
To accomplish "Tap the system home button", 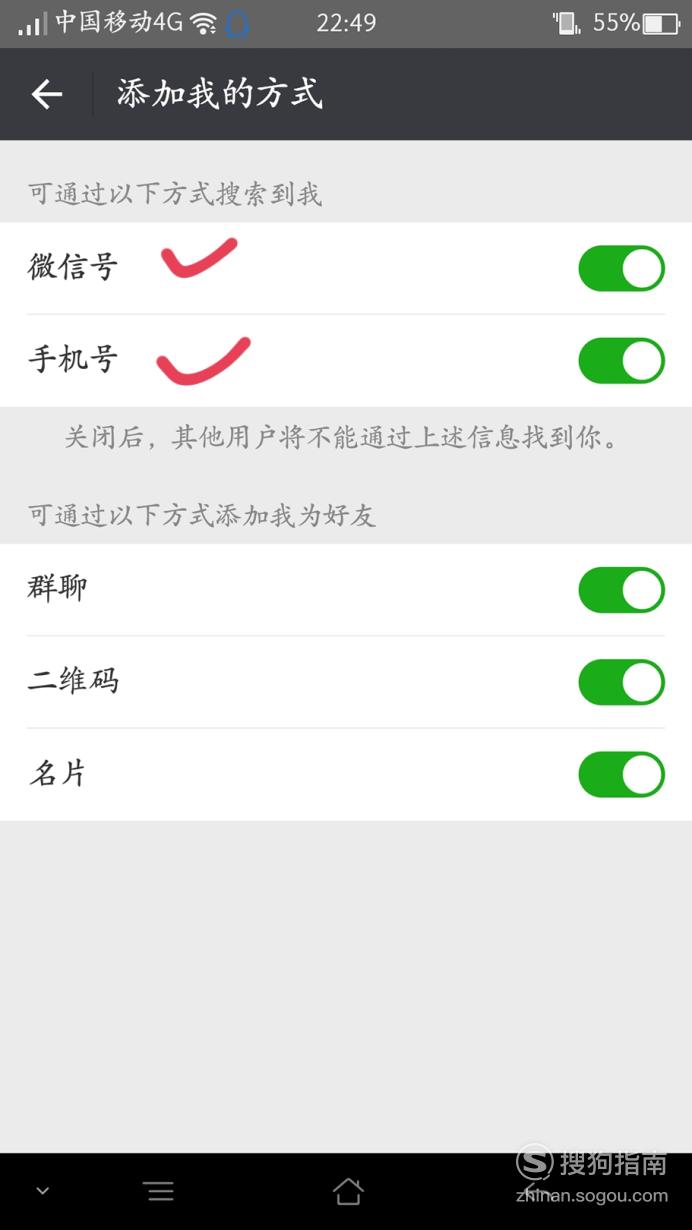I will 347,1191.
